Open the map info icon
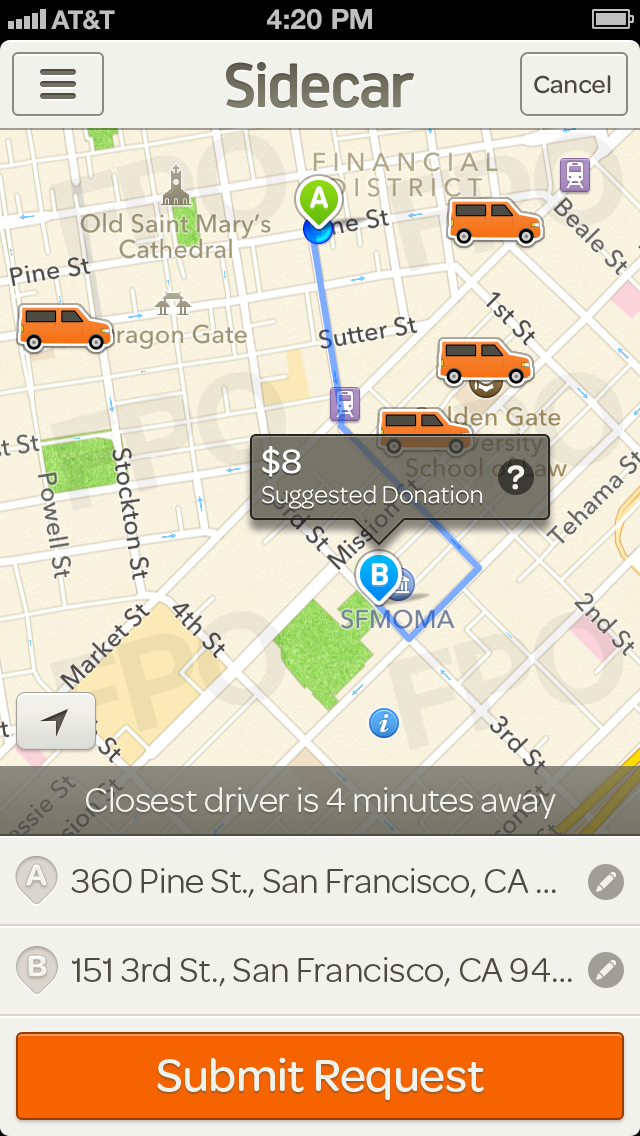The image size is (640, 1136). pos(384,722)
